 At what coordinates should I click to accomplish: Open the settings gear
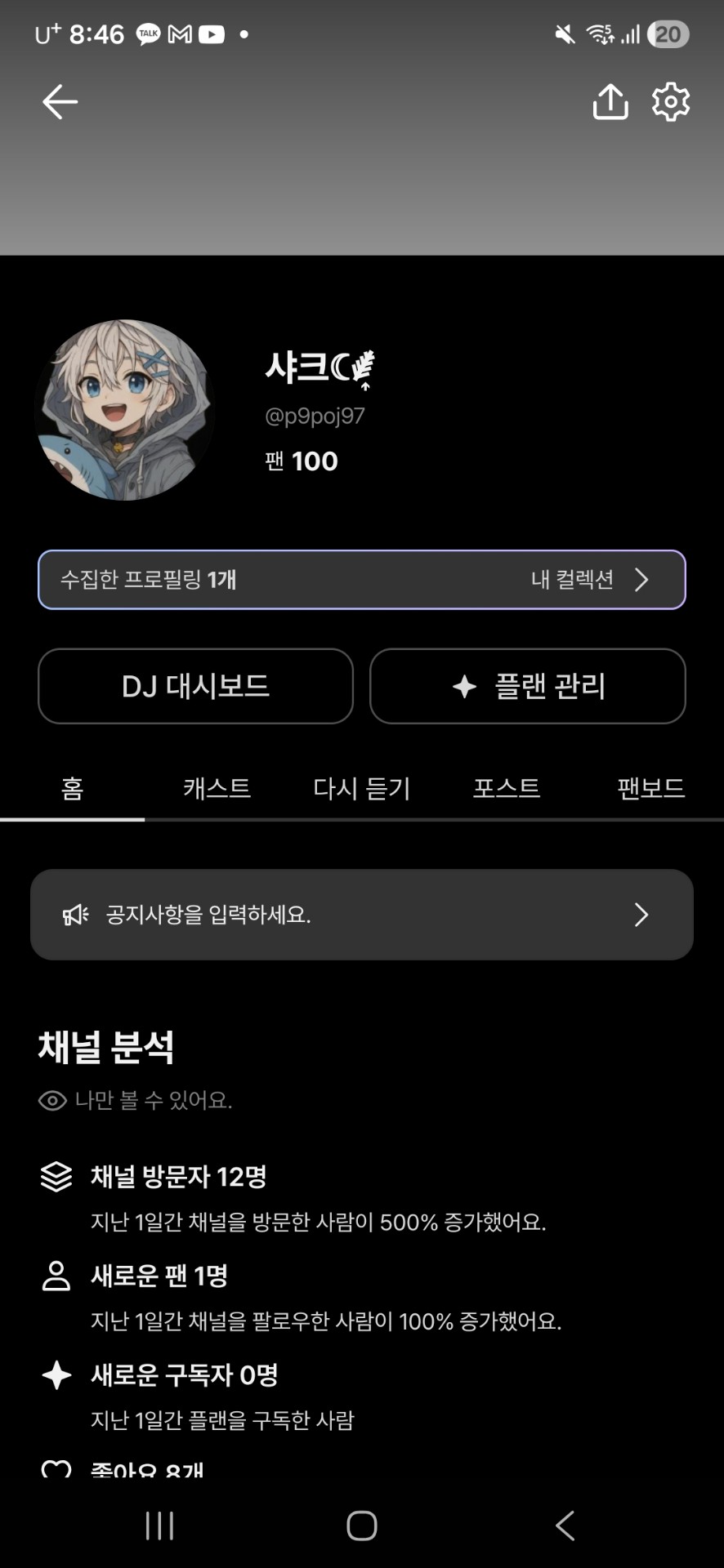tap(671, 102)
